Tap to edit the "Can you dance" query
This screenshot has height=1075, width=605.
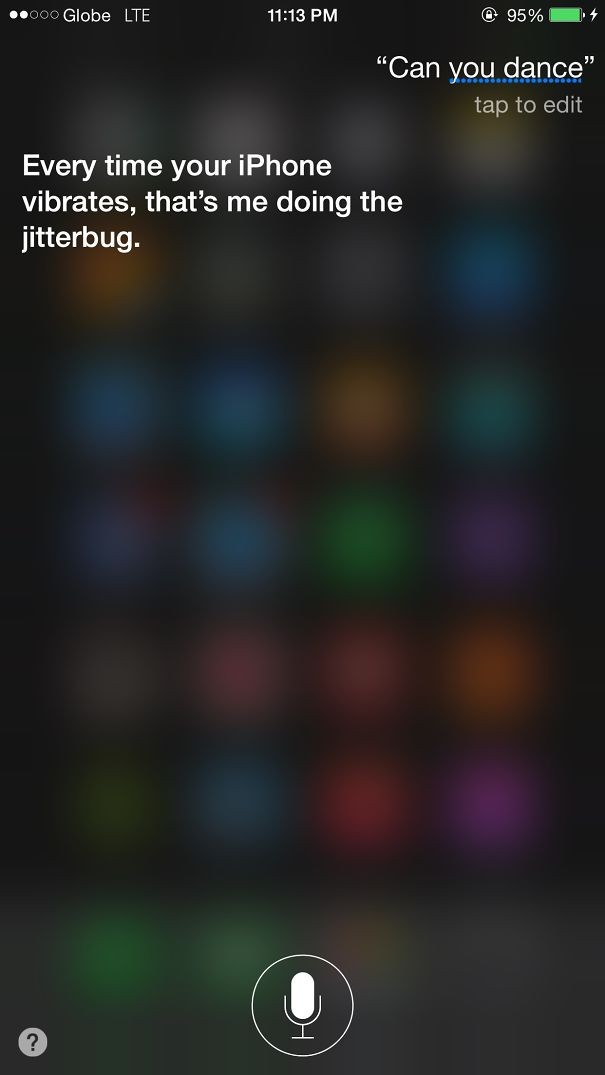pos(527,105)
